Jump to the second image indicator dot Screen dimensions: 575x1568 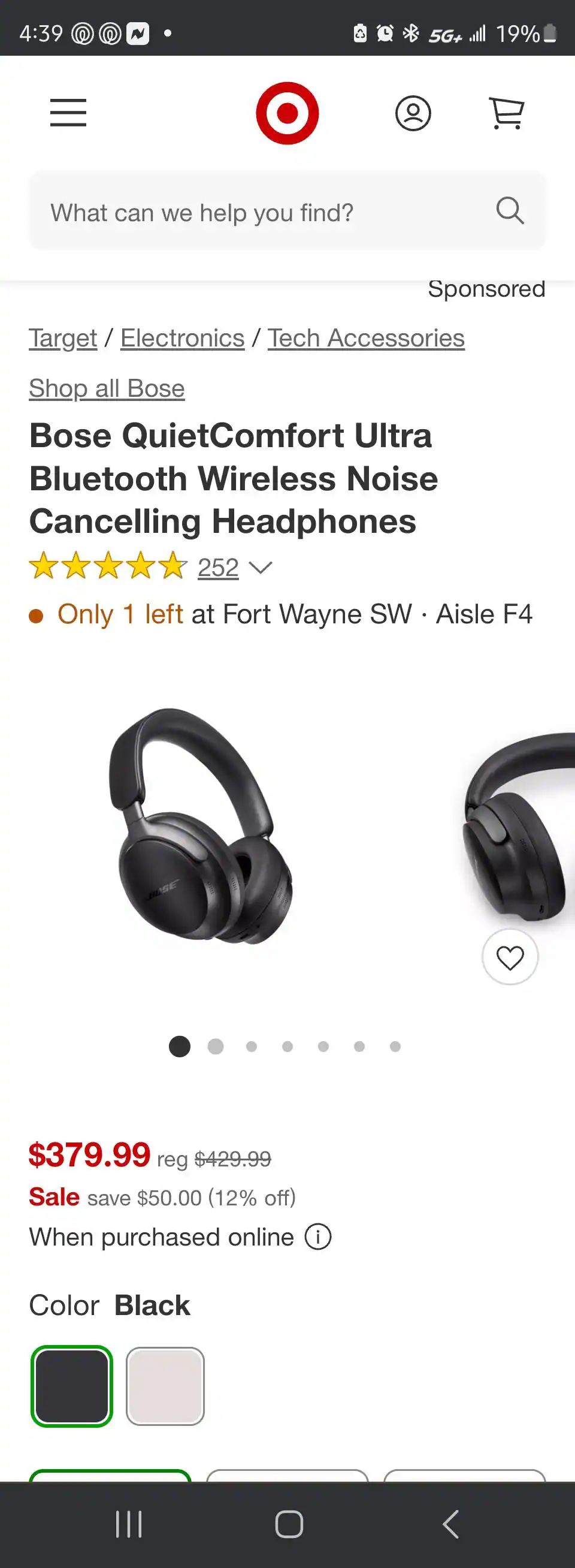[x=216, y=1047]
